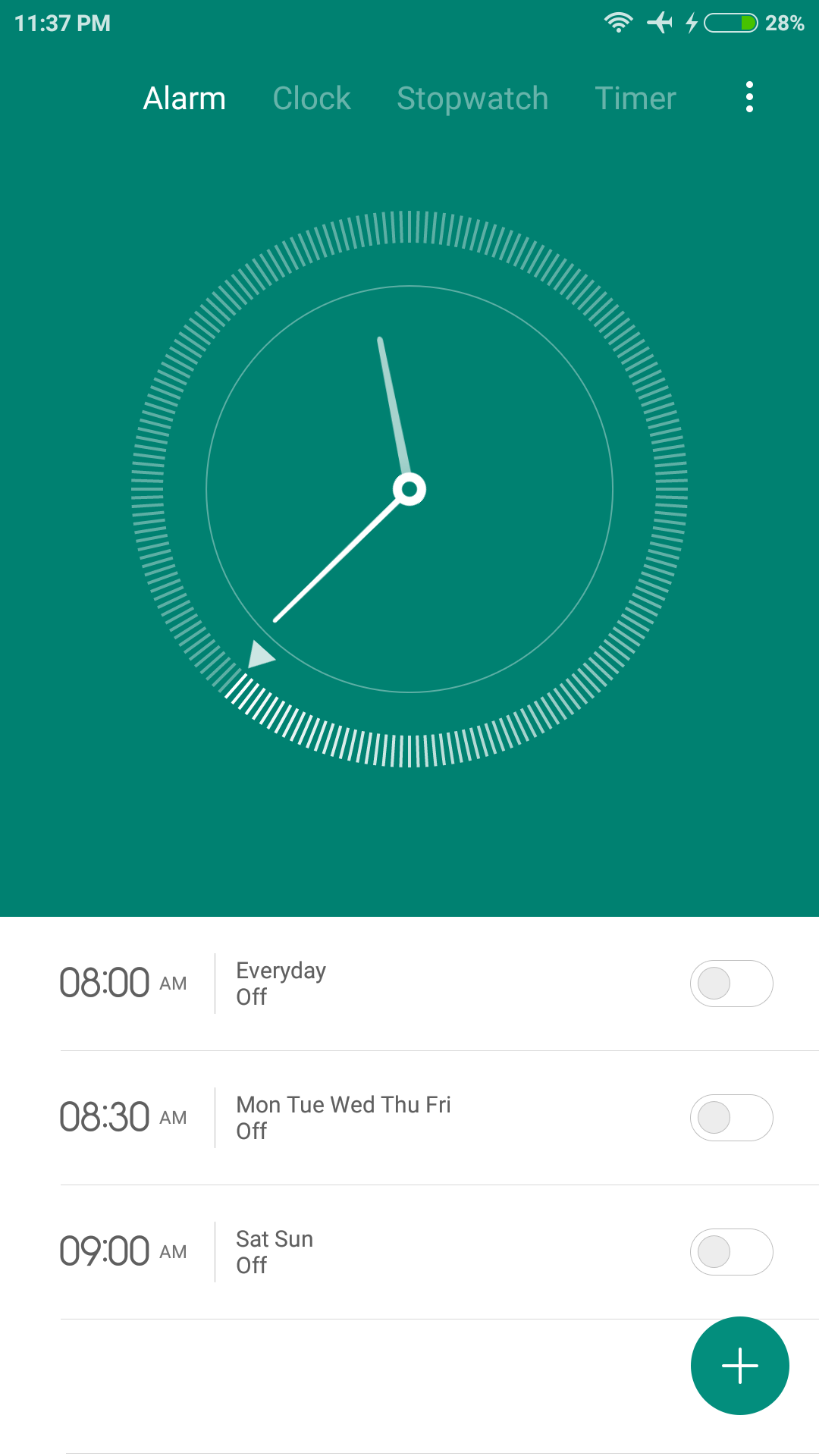This screenshot has height=1456, width=819.
Task: Turn on the 08:30 AM weekday alarm
Action: (731, 1118)
